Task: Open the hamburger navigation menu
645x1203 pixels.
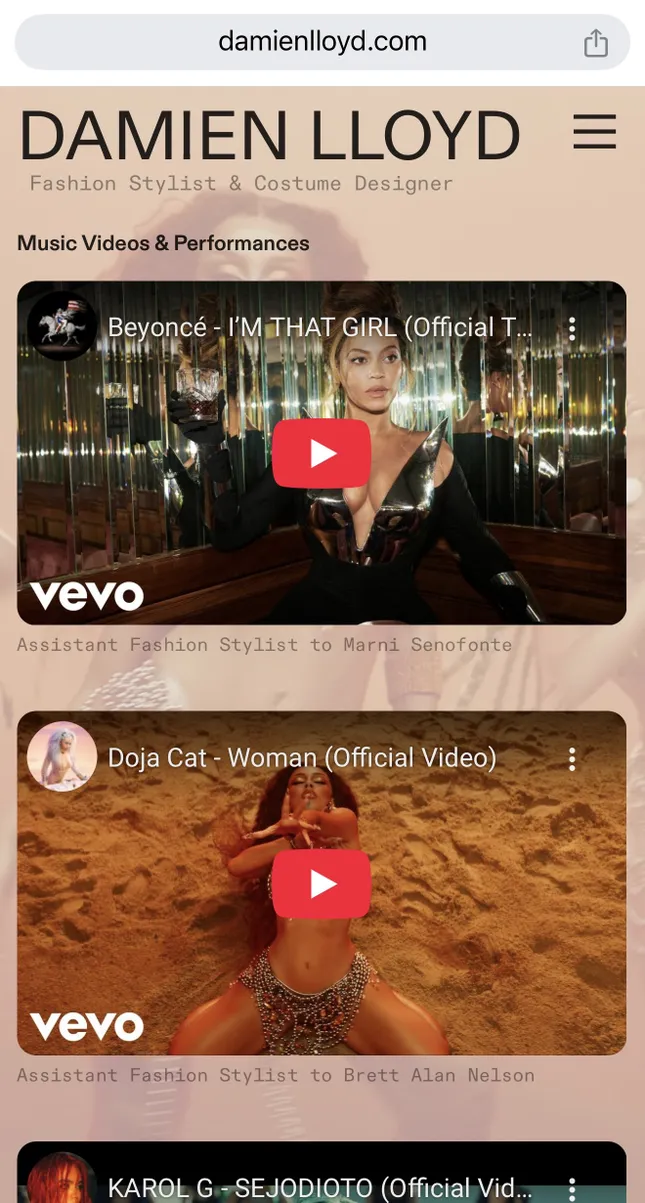Action: pos(595,131)
